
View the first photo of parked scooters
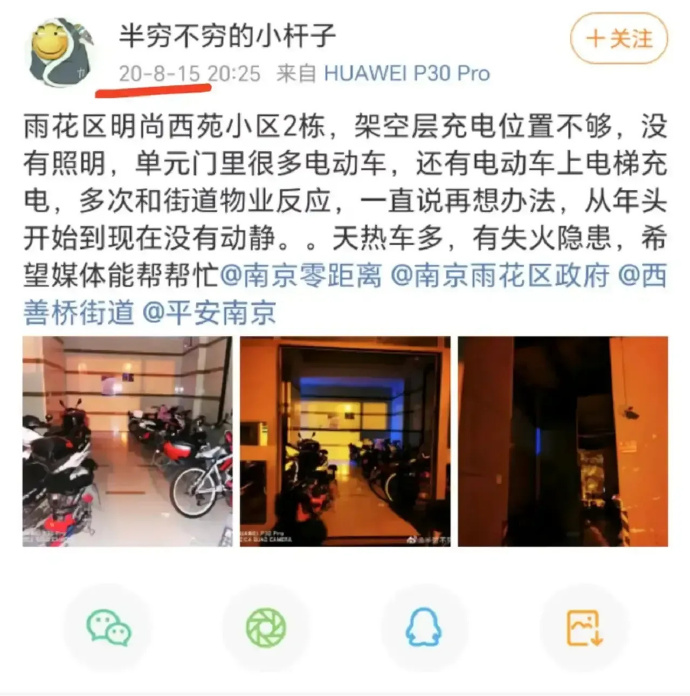click(128, 441)
